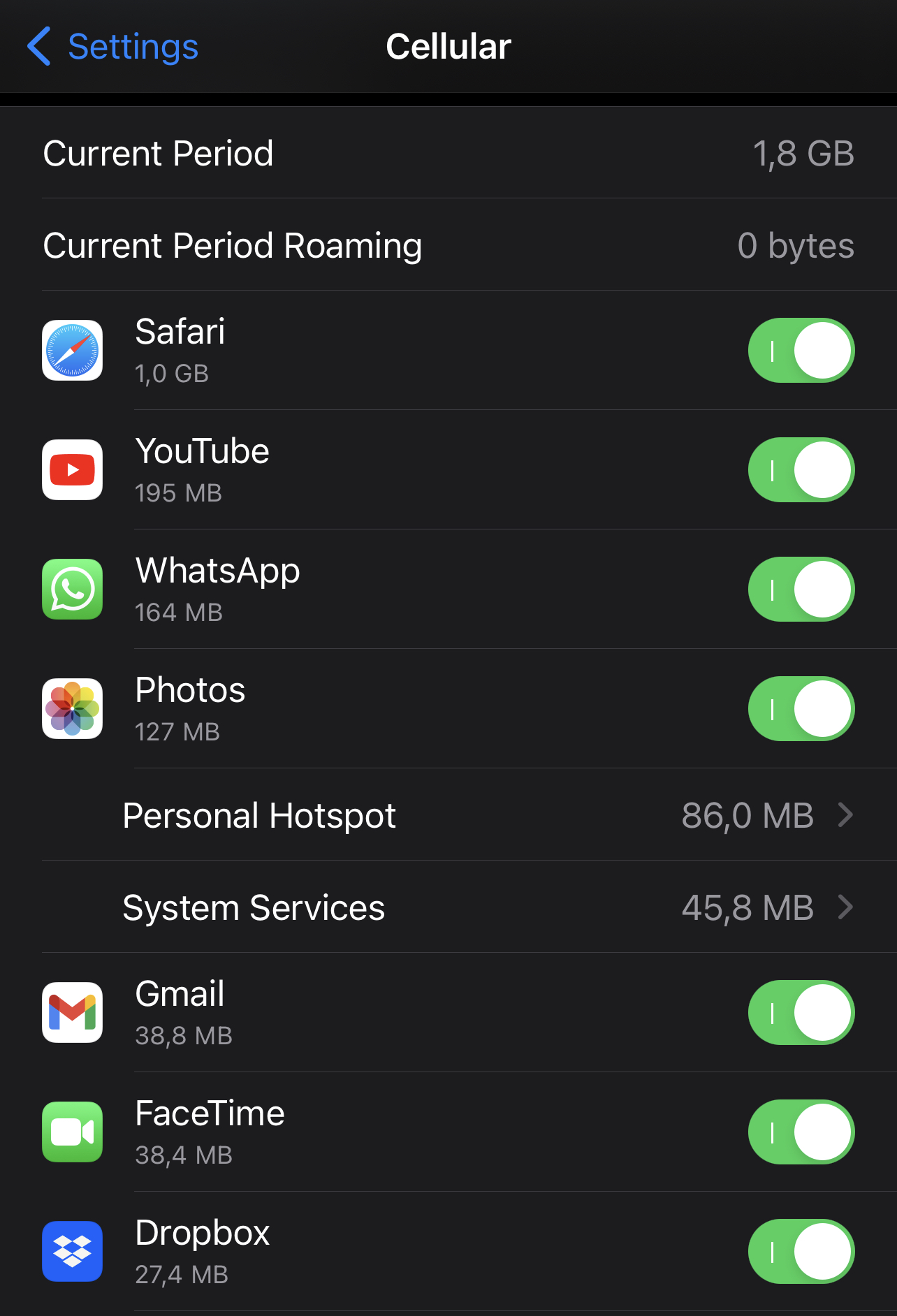Image resolution: width=897 pixels, height=1316 pixels.
Task: Disable cellular data for Safari
Action: coord(801,351)
